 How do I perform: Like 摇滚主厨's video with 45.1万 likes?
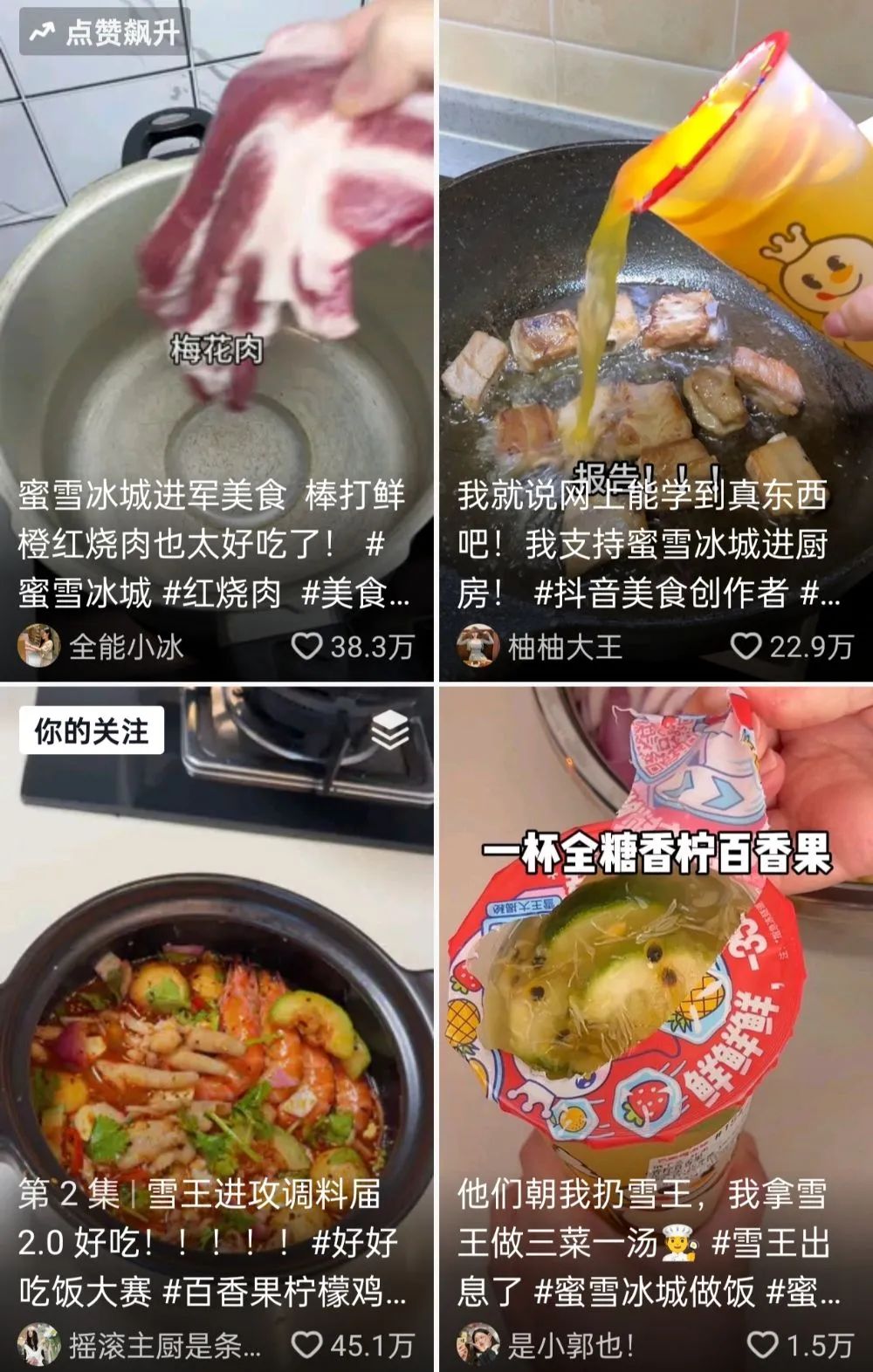click(x=306, y=1344)
